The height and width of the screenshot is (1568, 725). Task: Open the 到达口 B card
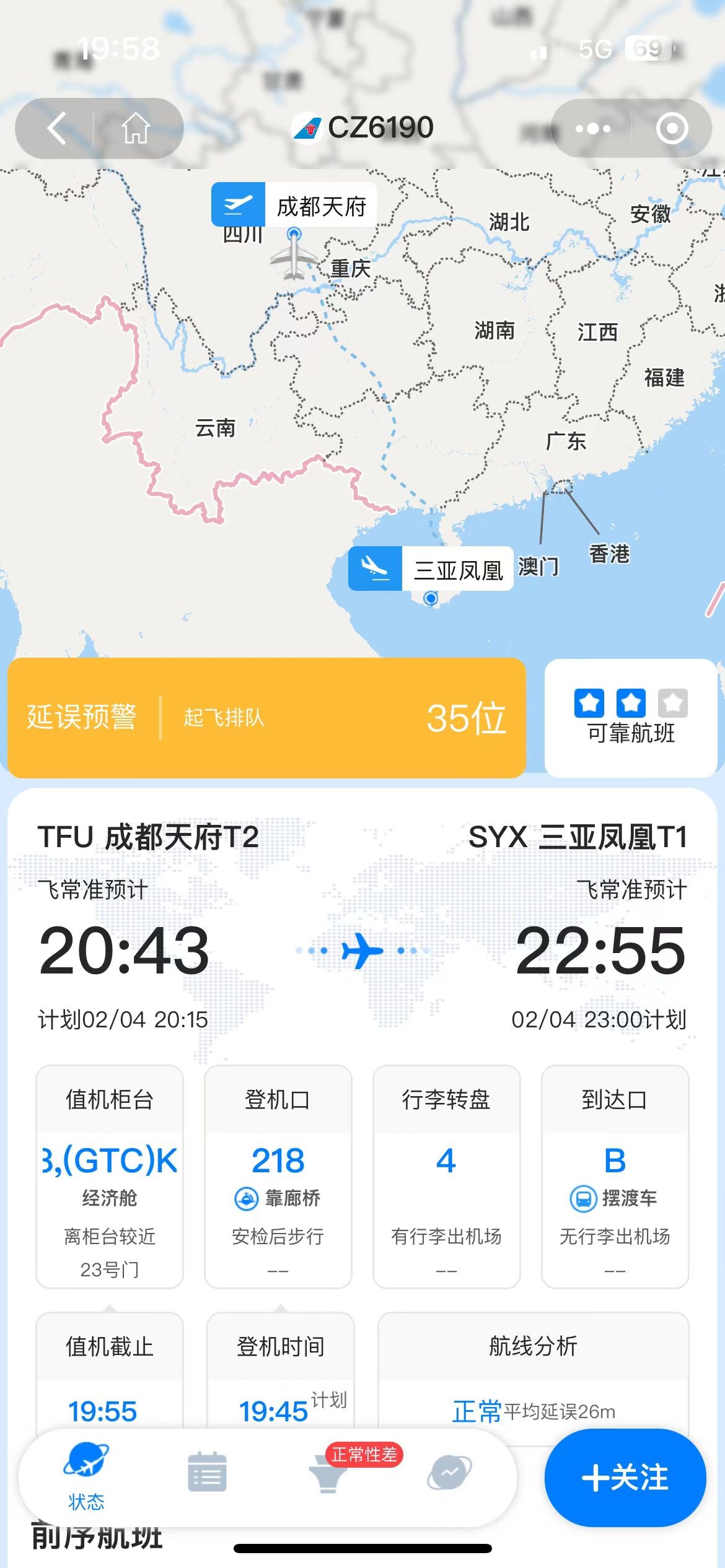click(615, 1177)
